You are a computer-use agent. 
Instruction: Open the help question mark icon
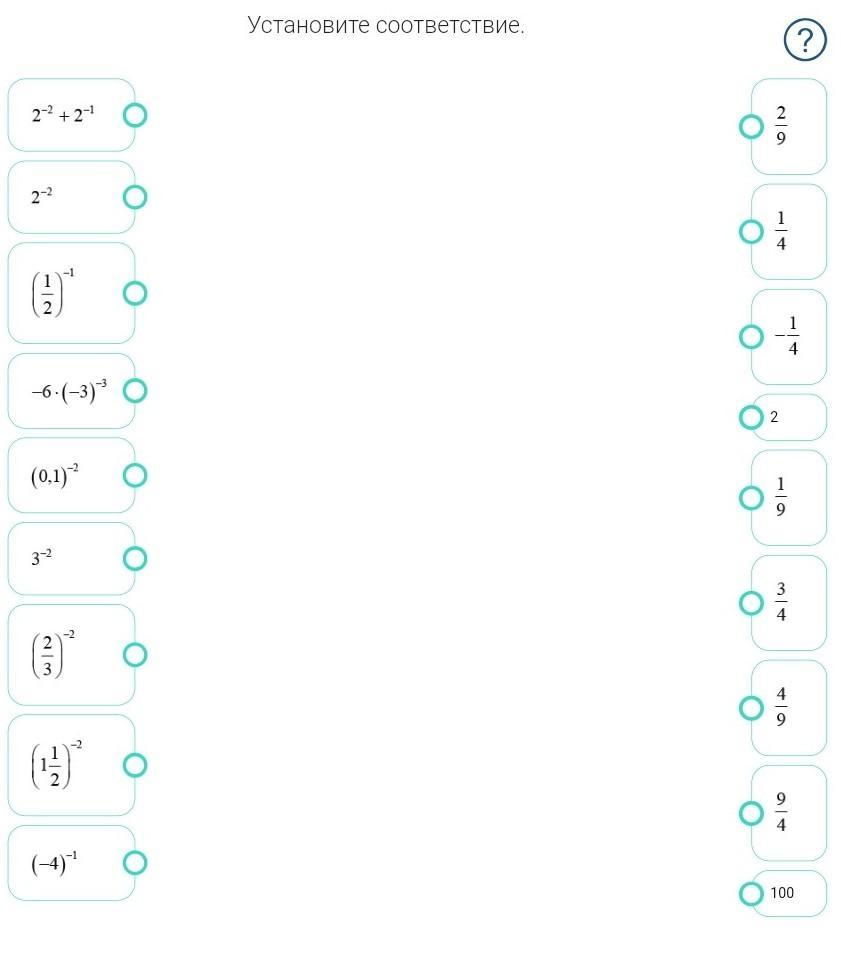(805, 41)
